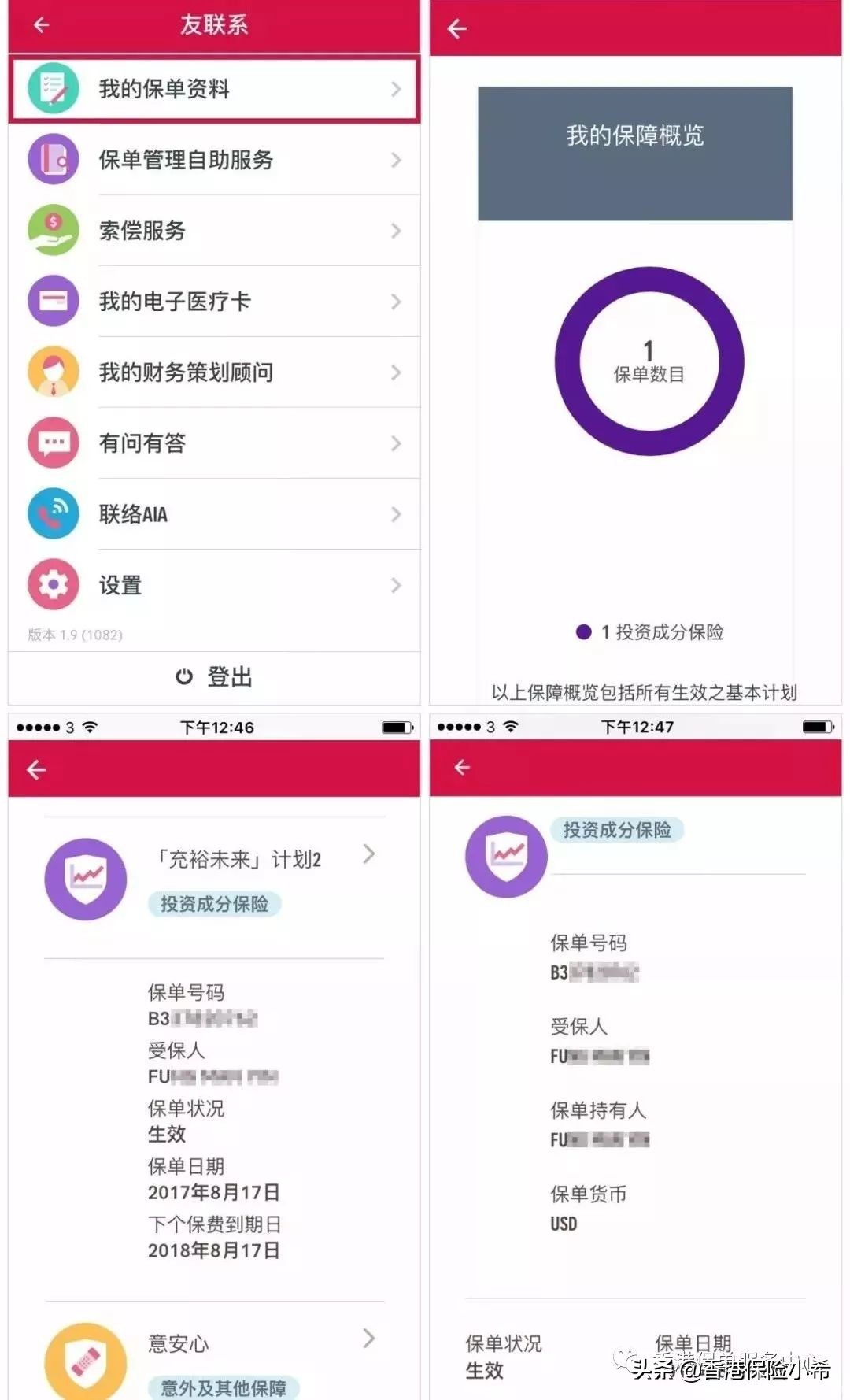Viewport: 850px width, 1400px height.
Task: Tap the 联络AIA phone icon
Action: [x=53, y=513]
